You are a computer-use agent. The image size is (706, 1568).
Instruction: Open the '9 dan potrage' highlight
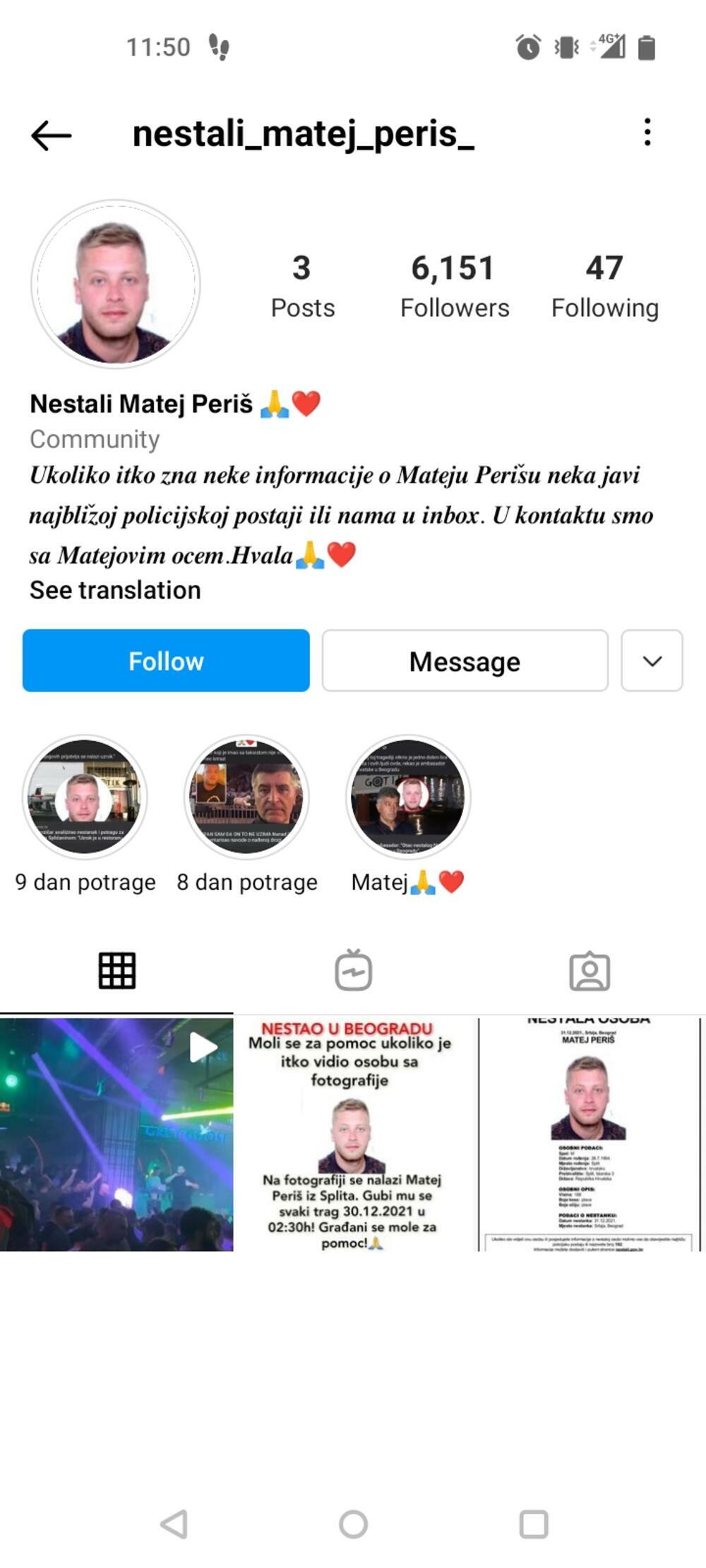pos(85,797)
